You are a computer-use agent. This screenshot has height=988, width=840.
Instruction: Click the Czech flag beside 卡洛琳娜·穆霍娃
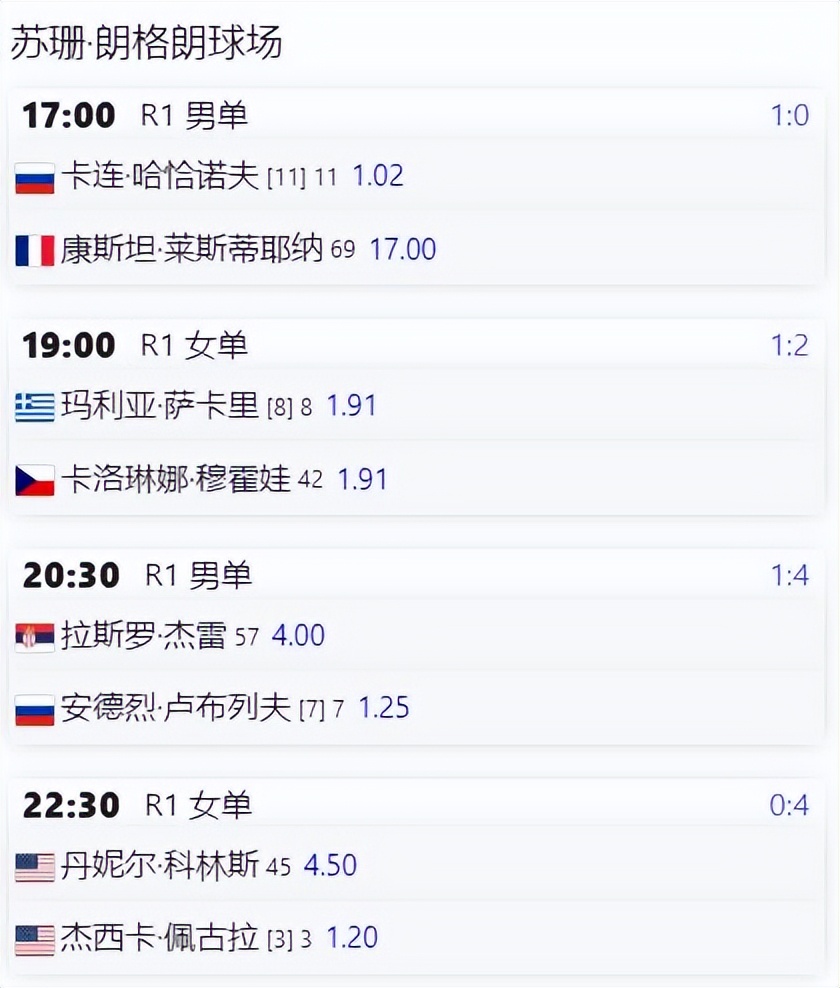point(35,479)
